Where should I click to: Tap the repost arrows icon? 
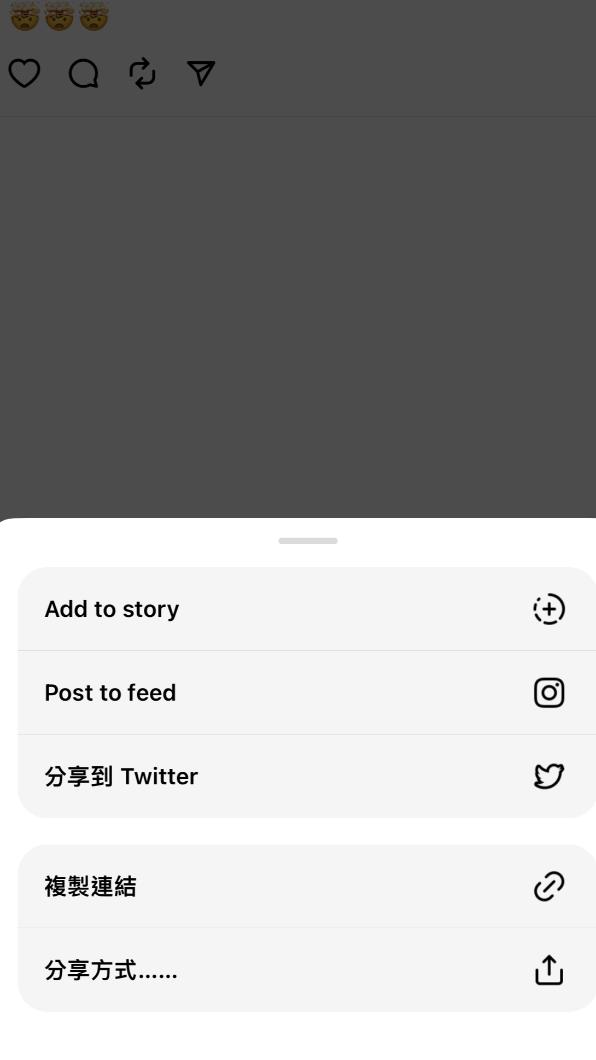tap(143, 73)
